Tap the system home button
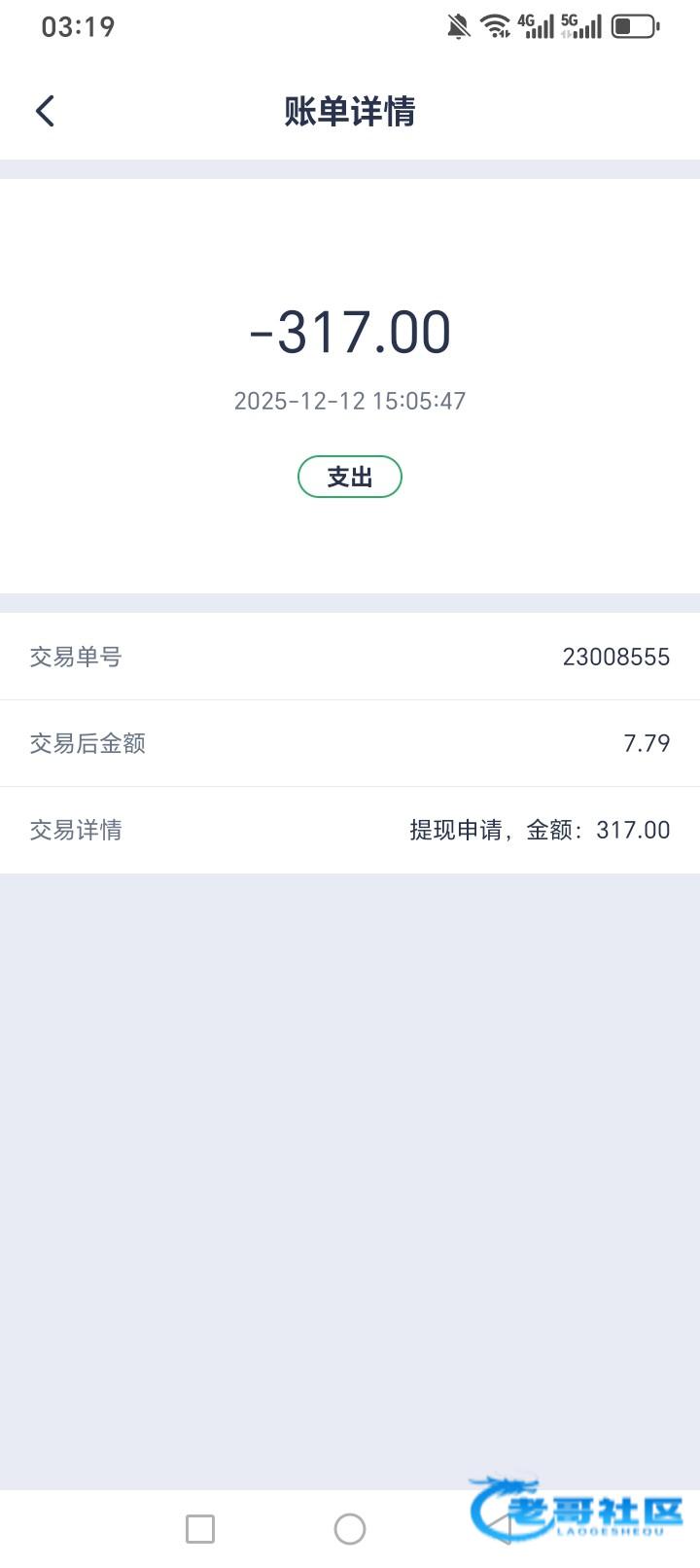 (x=350, y=1528)
